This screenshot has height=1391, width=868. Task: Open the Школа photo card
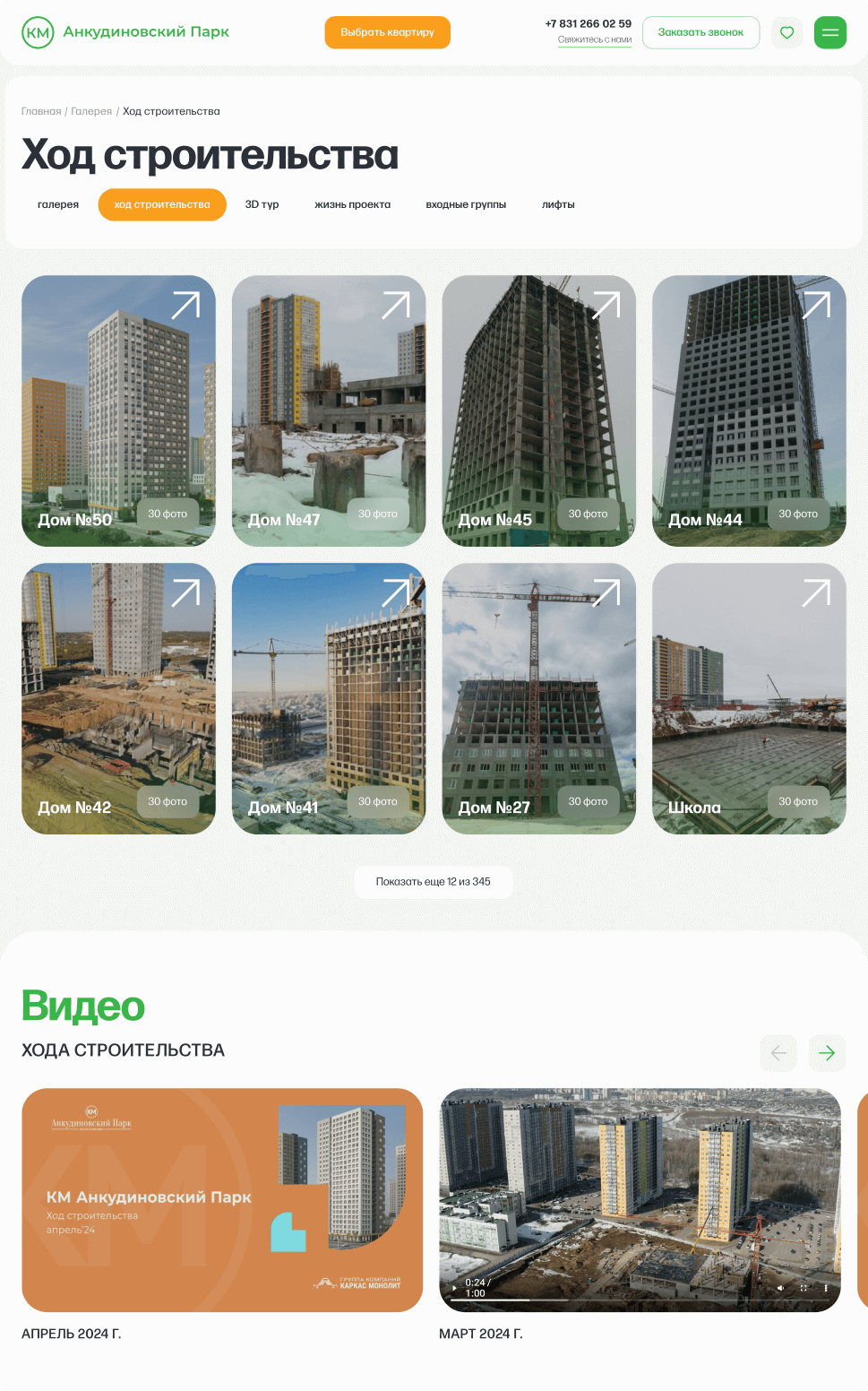749,698
